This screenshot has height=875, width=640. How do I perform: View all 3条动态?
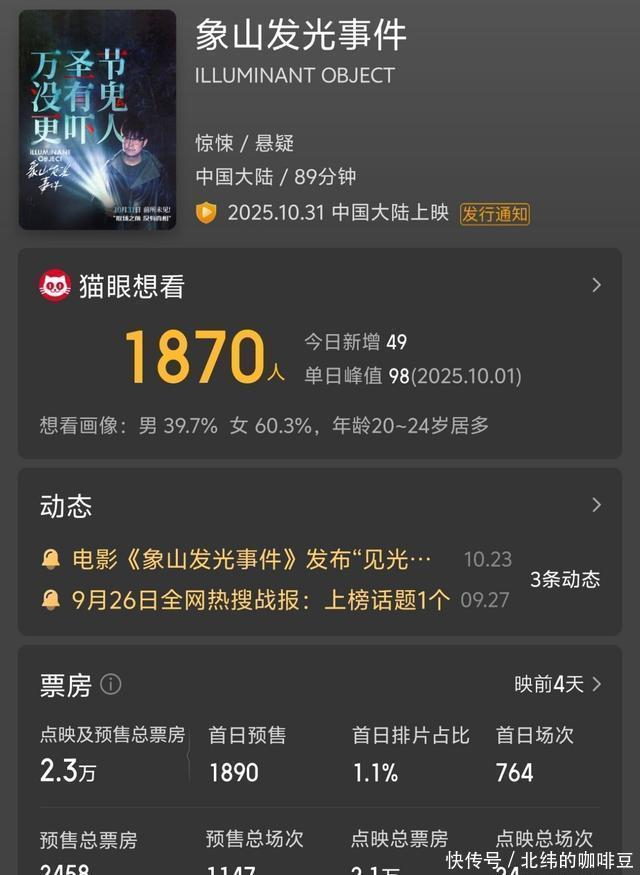coord(564,579)
